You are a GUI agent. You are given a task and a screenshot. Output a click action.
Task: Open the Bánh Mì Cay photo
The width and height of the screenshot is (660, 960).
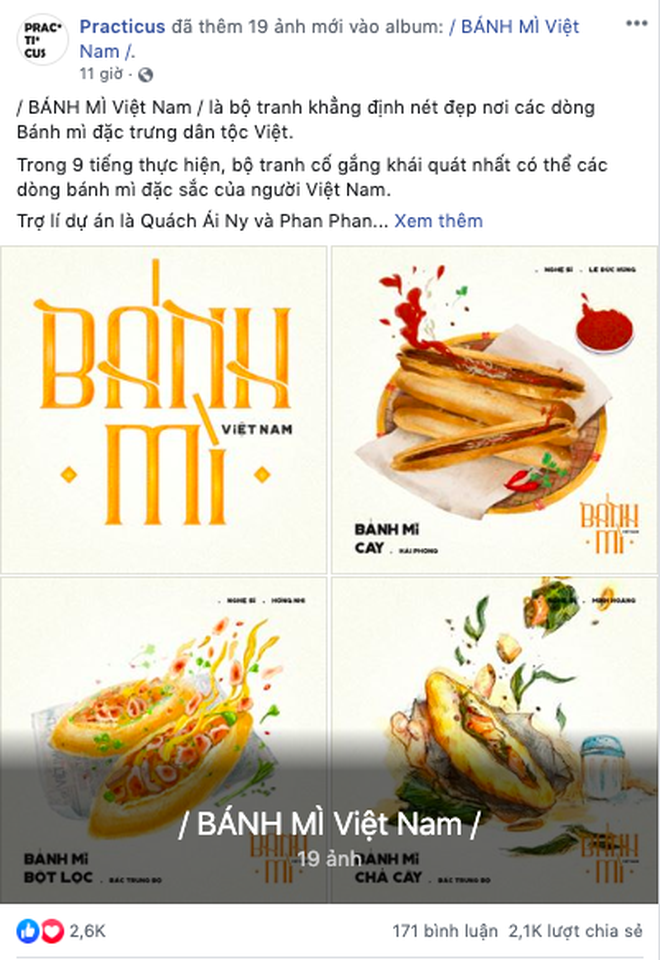[494, 408]
